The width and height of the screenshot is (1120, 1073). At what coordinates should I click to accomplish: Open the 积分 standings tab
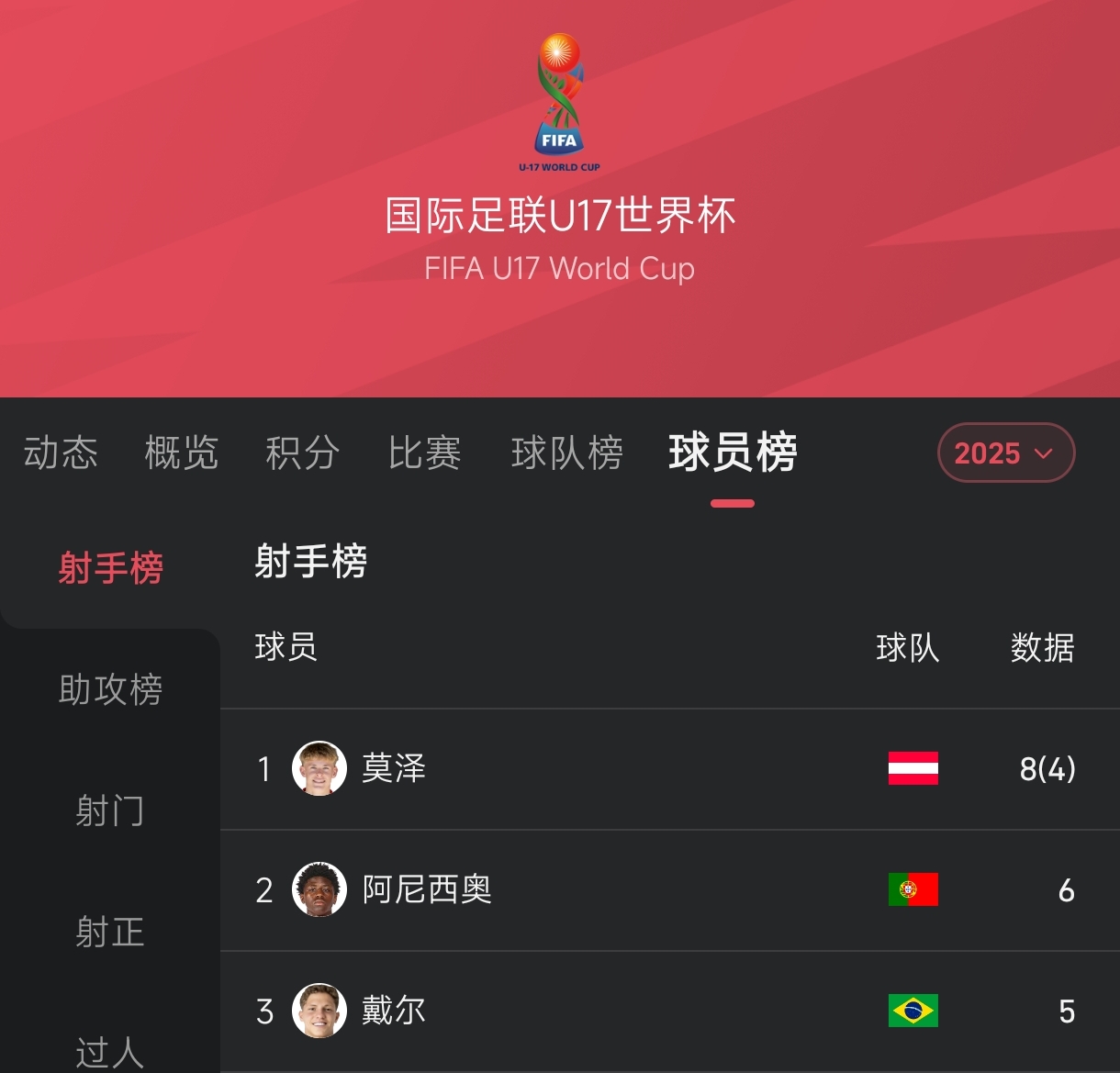[303, 453]
